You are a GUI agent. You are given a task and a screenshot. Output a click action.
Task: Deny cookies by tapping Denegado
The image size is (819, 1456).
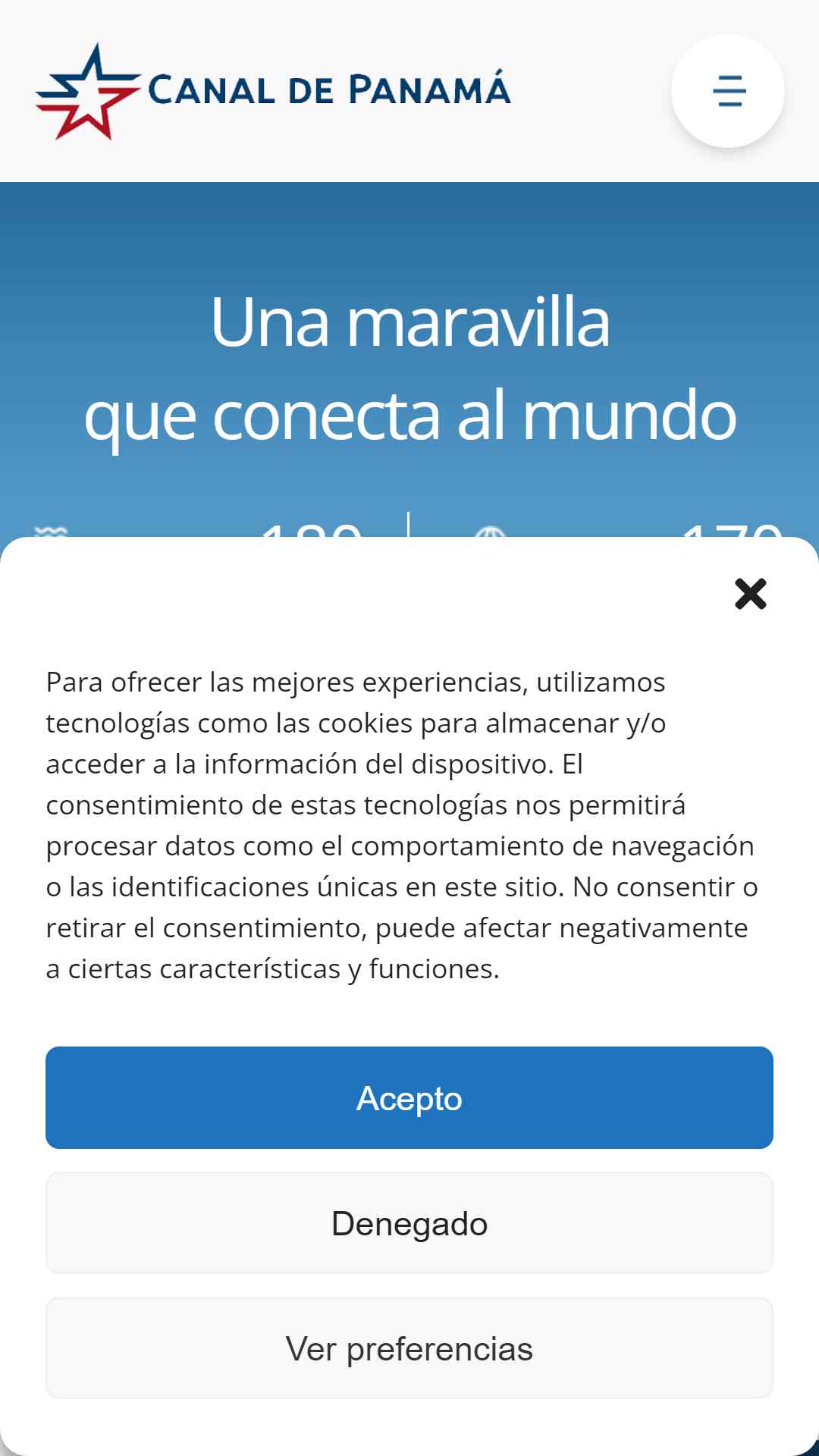pyautogui.click(x=409, y=1223)
